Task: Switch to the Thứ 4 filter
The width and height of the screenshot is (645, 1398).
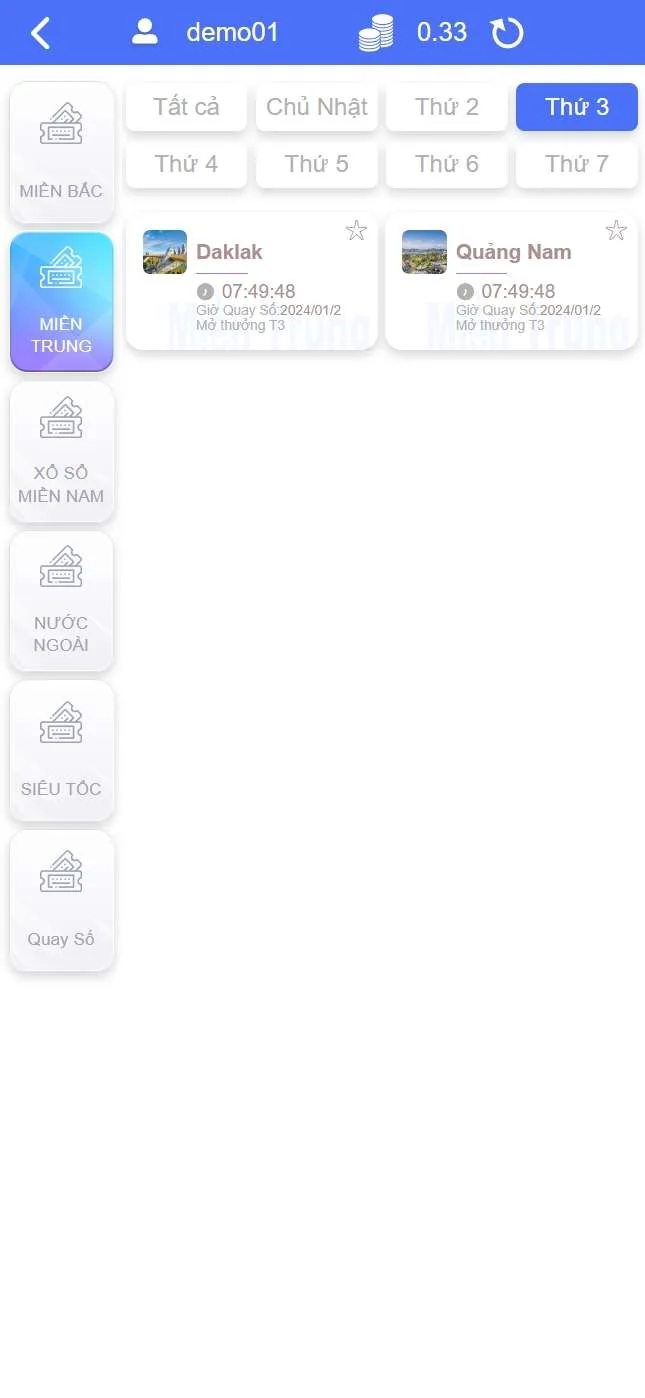Action: click(x=186, y=164)
